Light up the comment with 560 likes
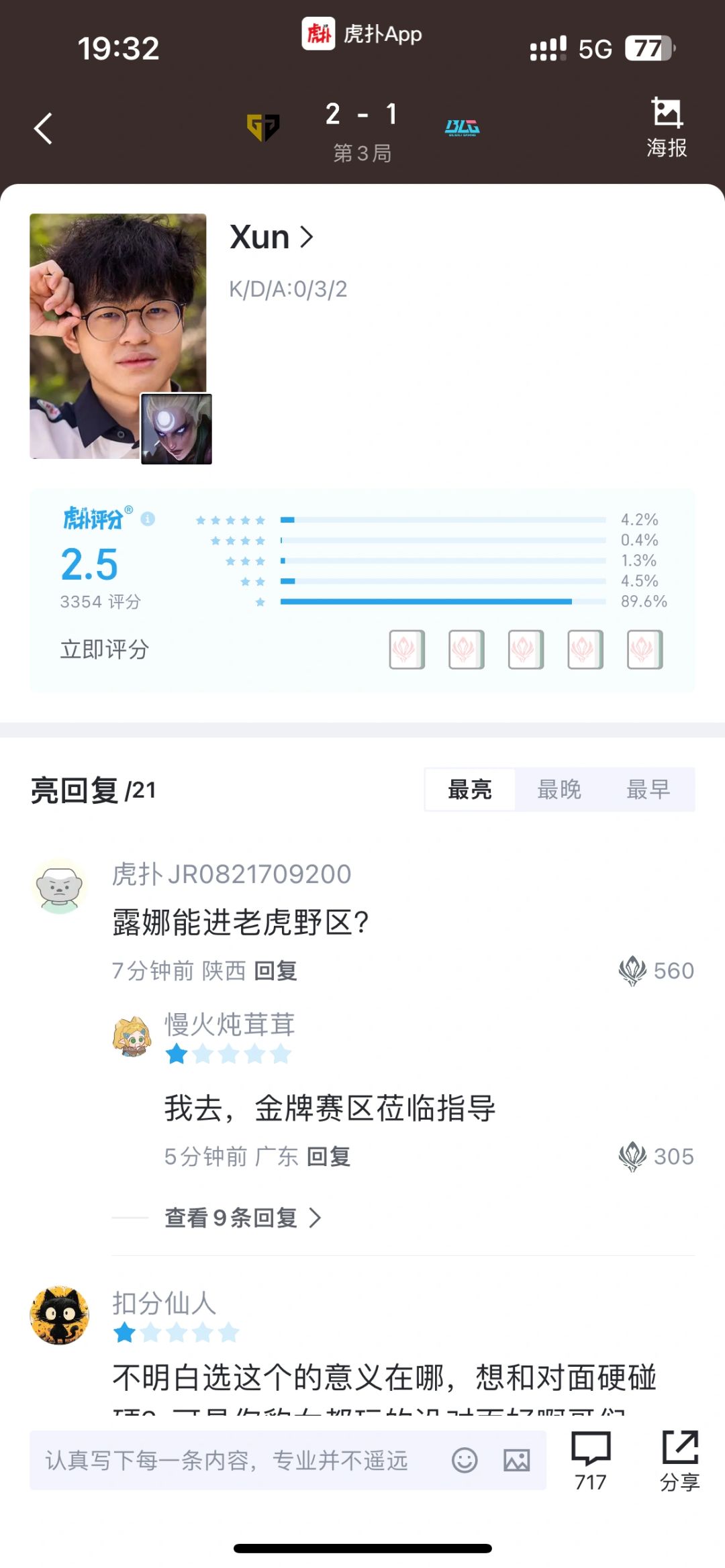The image size is (725, 1568). pyautogui.click(x=656, y=970)
